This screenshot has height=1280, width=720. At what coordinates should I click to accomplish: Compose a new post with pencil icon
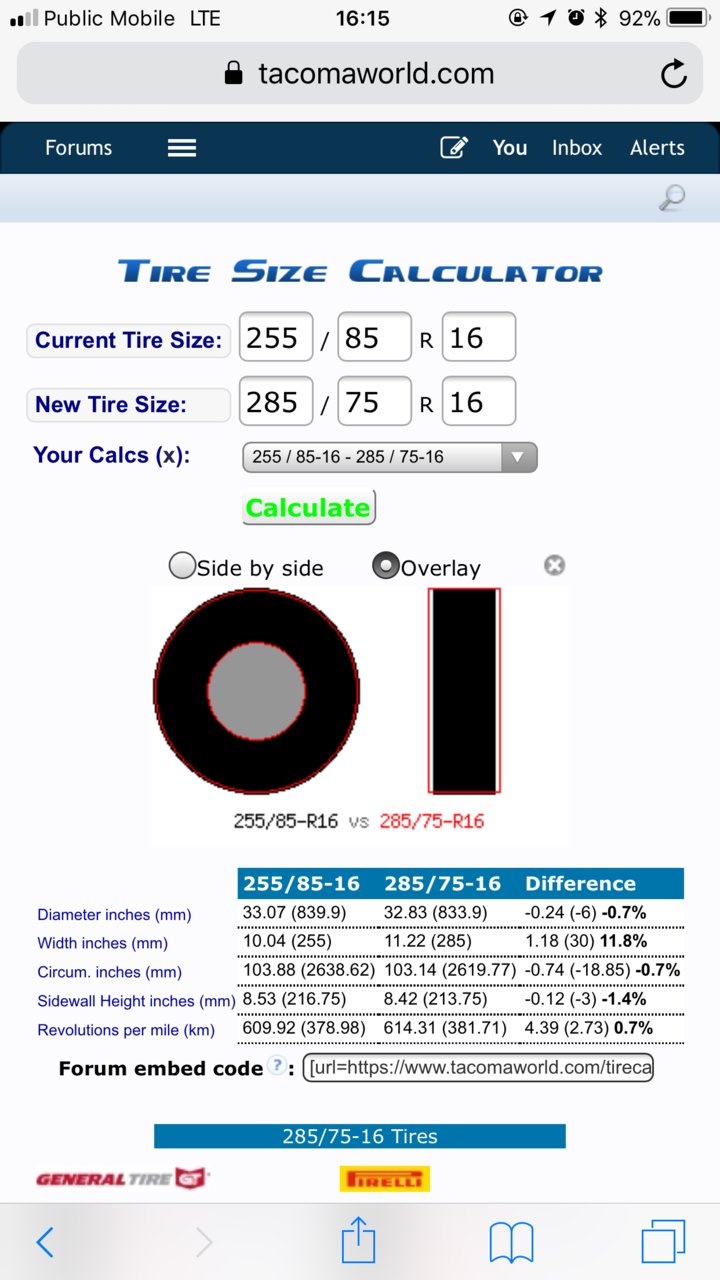point(454,148)
